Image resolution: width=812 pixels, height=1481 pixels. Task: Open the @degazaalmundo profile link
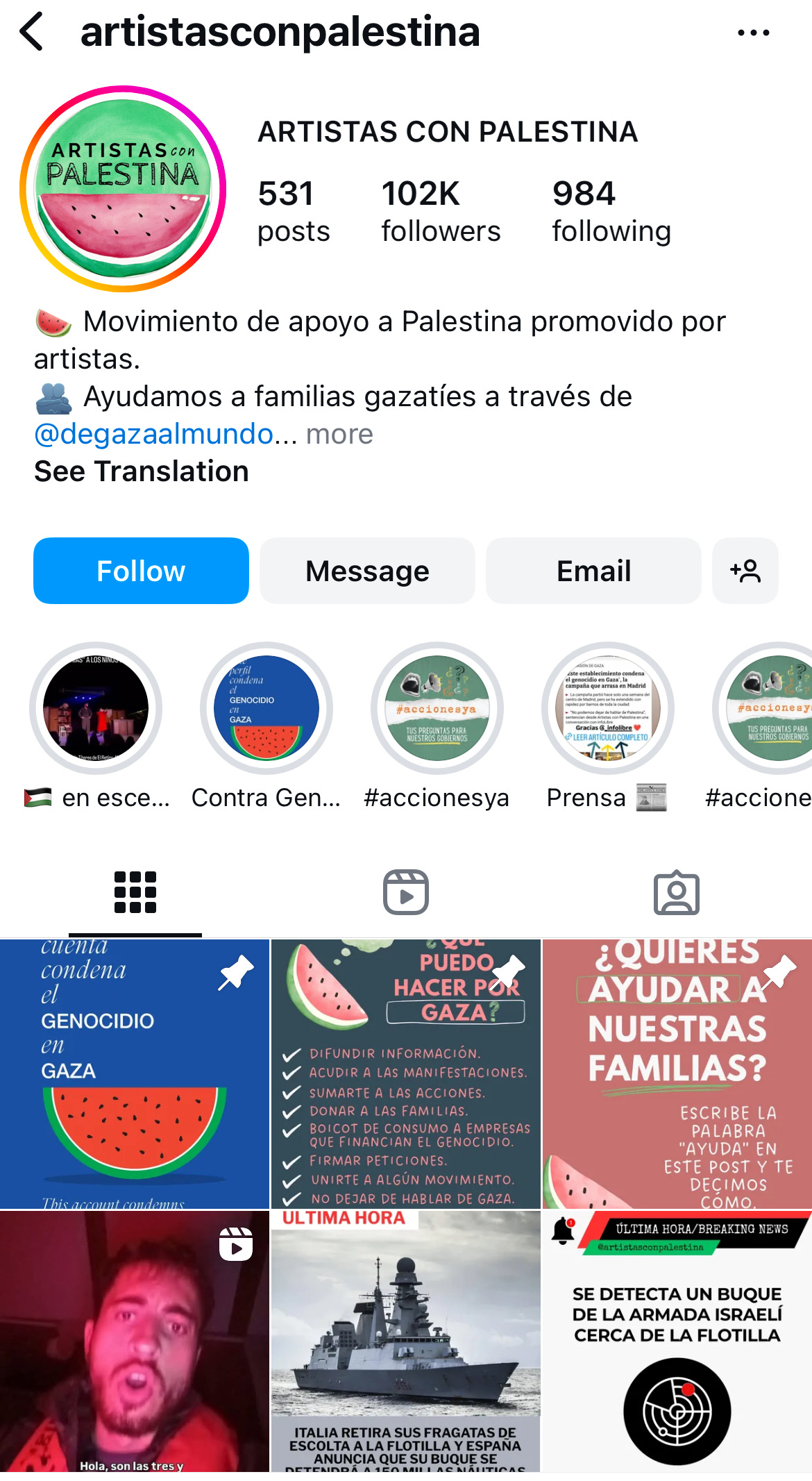click(x=153, y=434)
